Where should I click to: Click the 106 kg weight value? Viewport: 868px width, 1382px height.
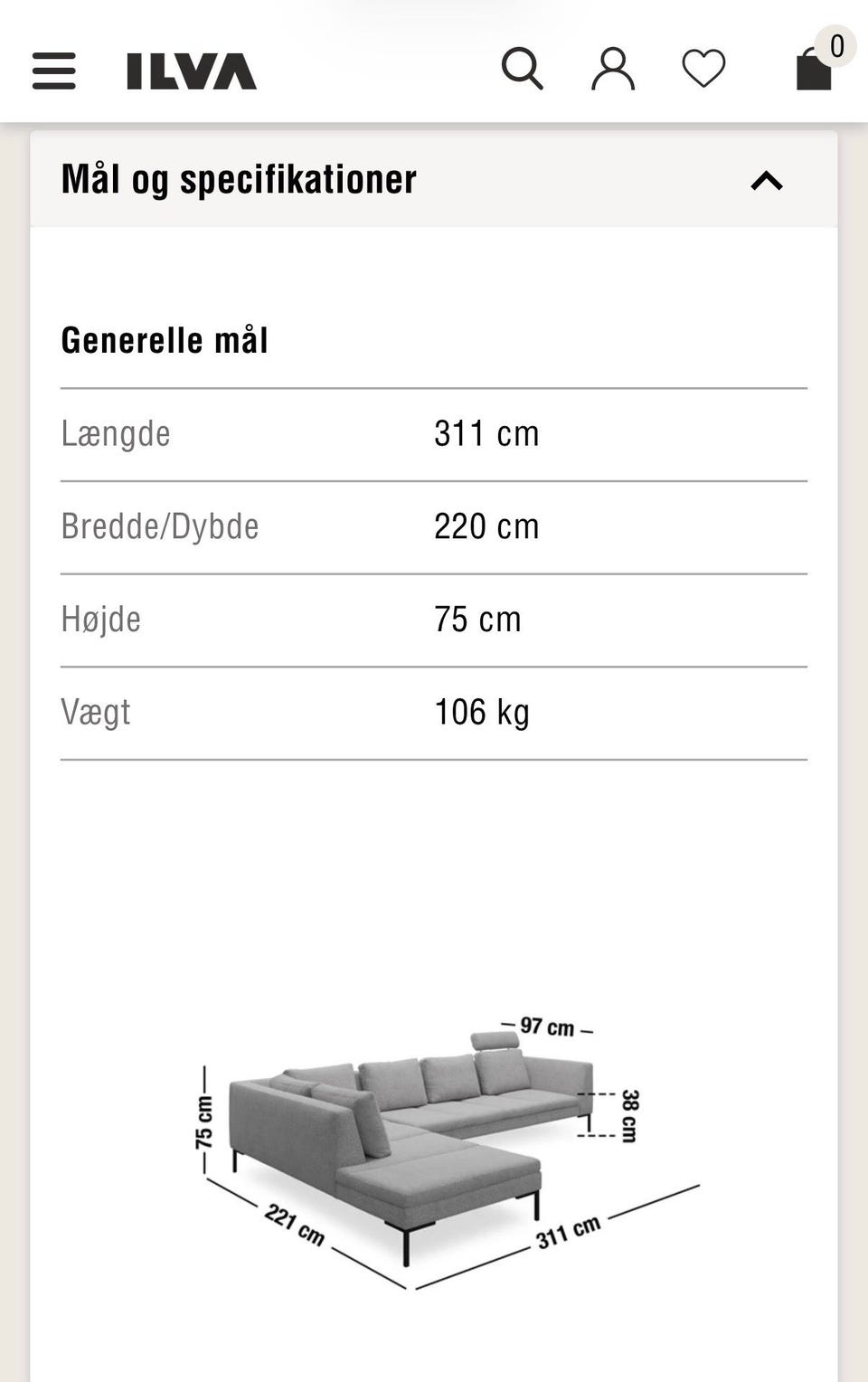coord(482,711)
